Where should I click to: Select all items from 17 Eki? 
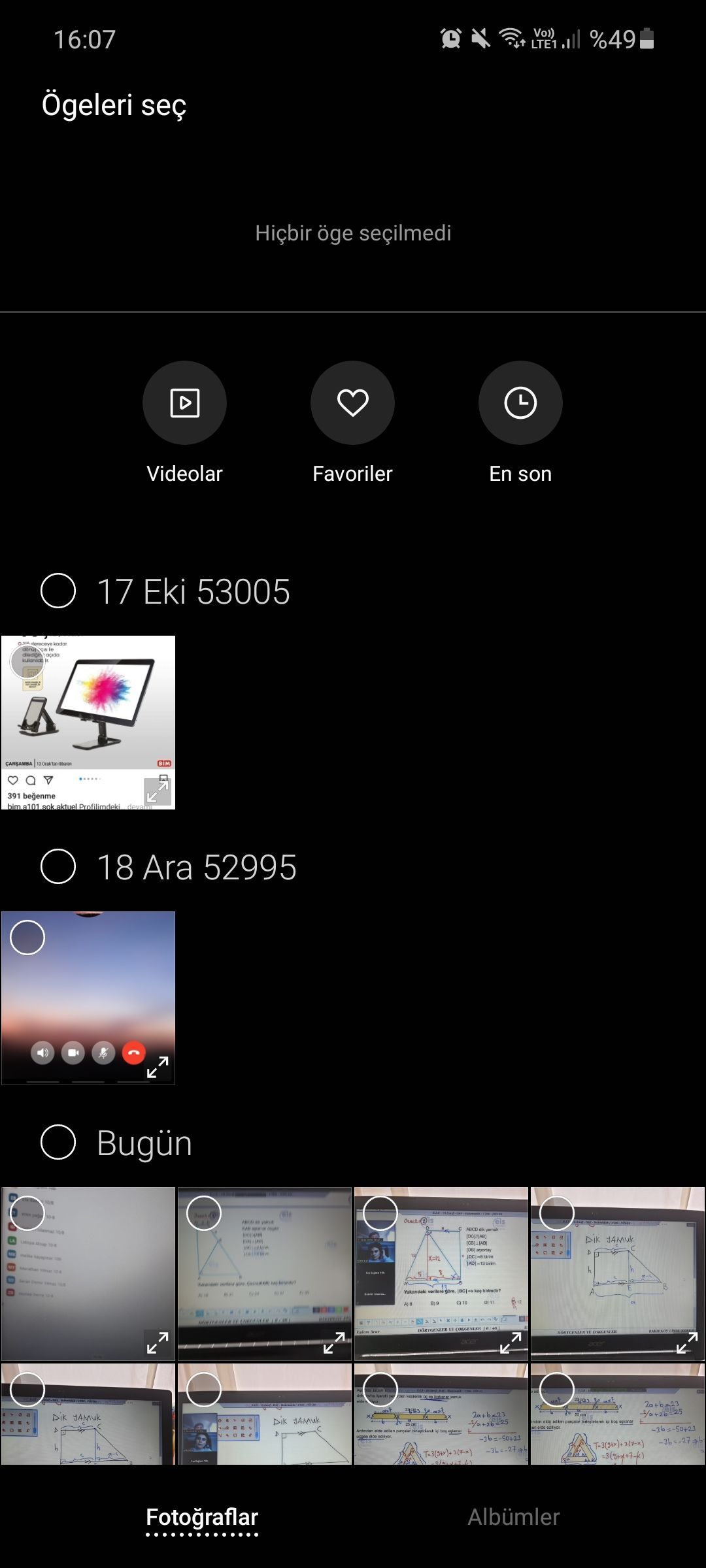[58, 591]
